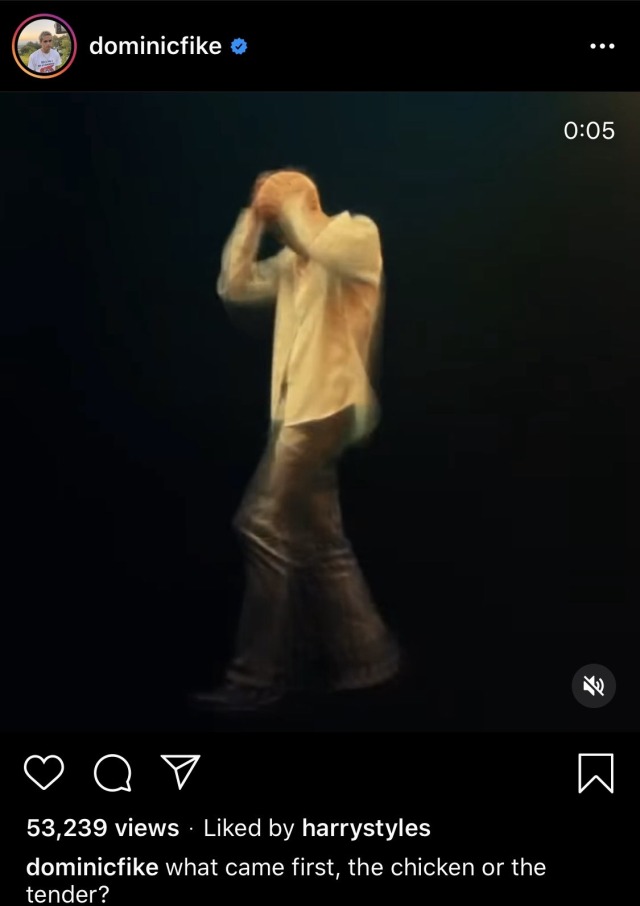Like this post with the heart

point(43,772)
